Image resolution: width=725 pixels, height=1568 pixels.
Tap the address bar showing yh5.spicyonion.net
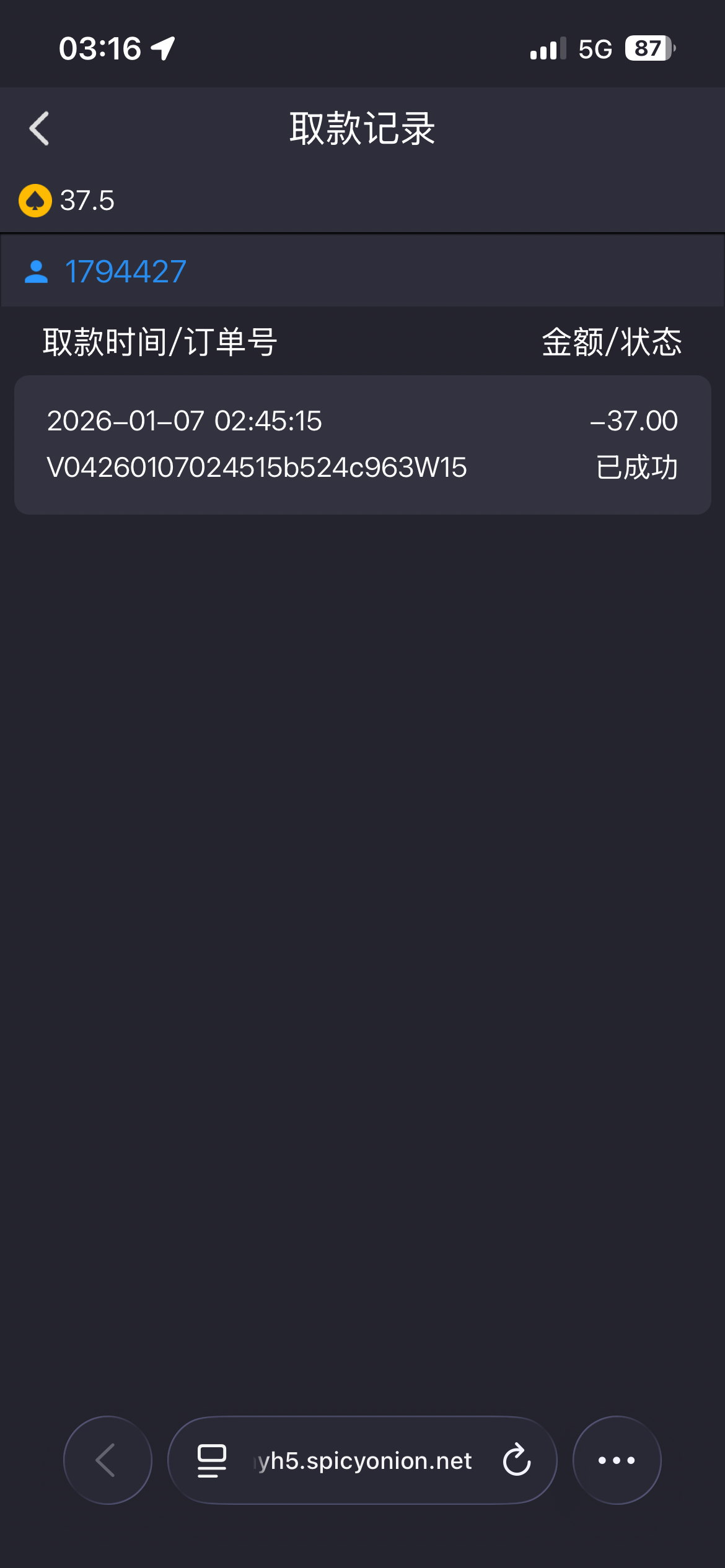click(x=364, y=1460)
